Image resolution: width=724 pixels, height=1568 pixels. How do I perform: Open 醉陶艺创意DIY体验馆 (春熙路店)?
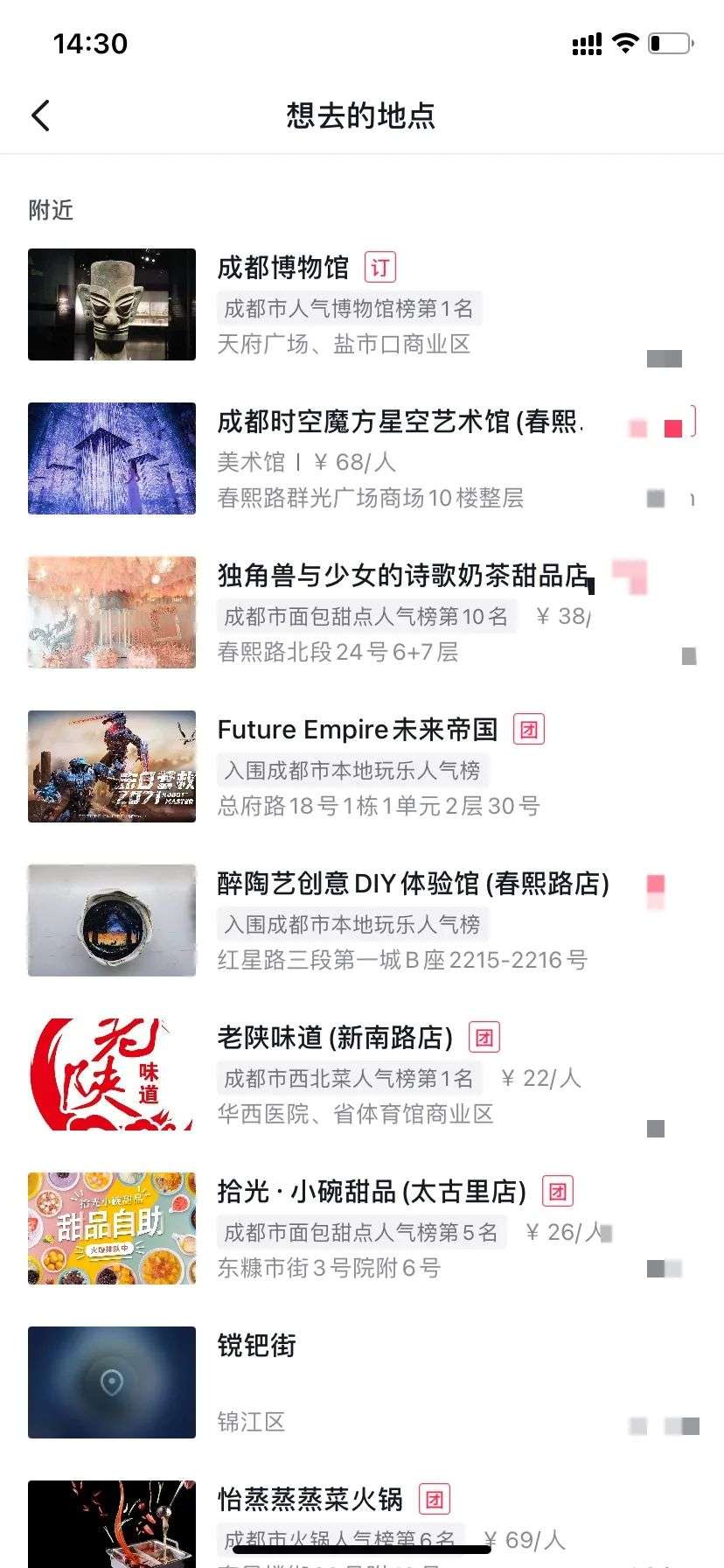pos(413,884)
